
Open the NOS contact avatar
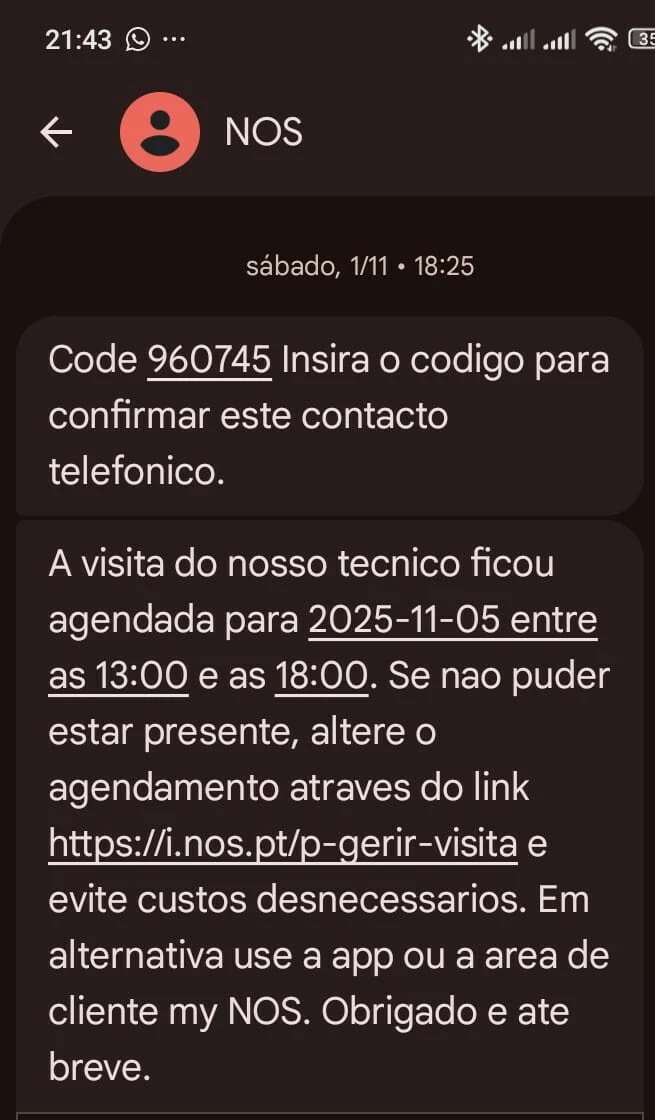[159, 132]
